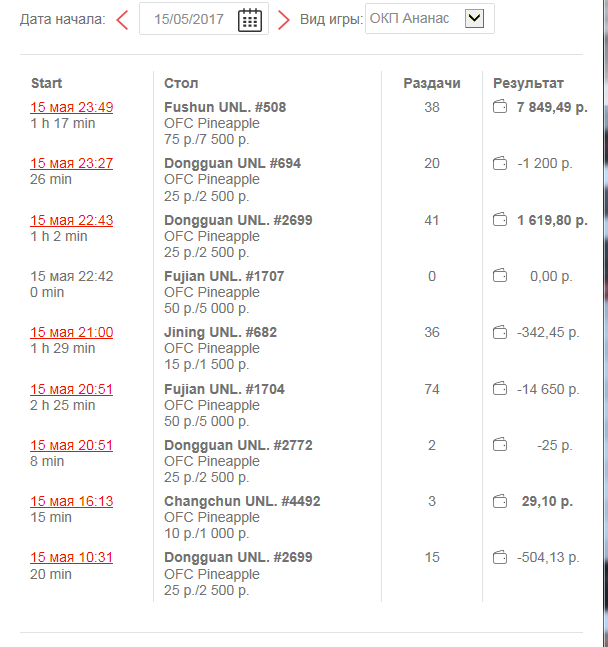Tap the start date field showing 15/05/2017
This screenshot has width=608, height=647.
[187, 19]
